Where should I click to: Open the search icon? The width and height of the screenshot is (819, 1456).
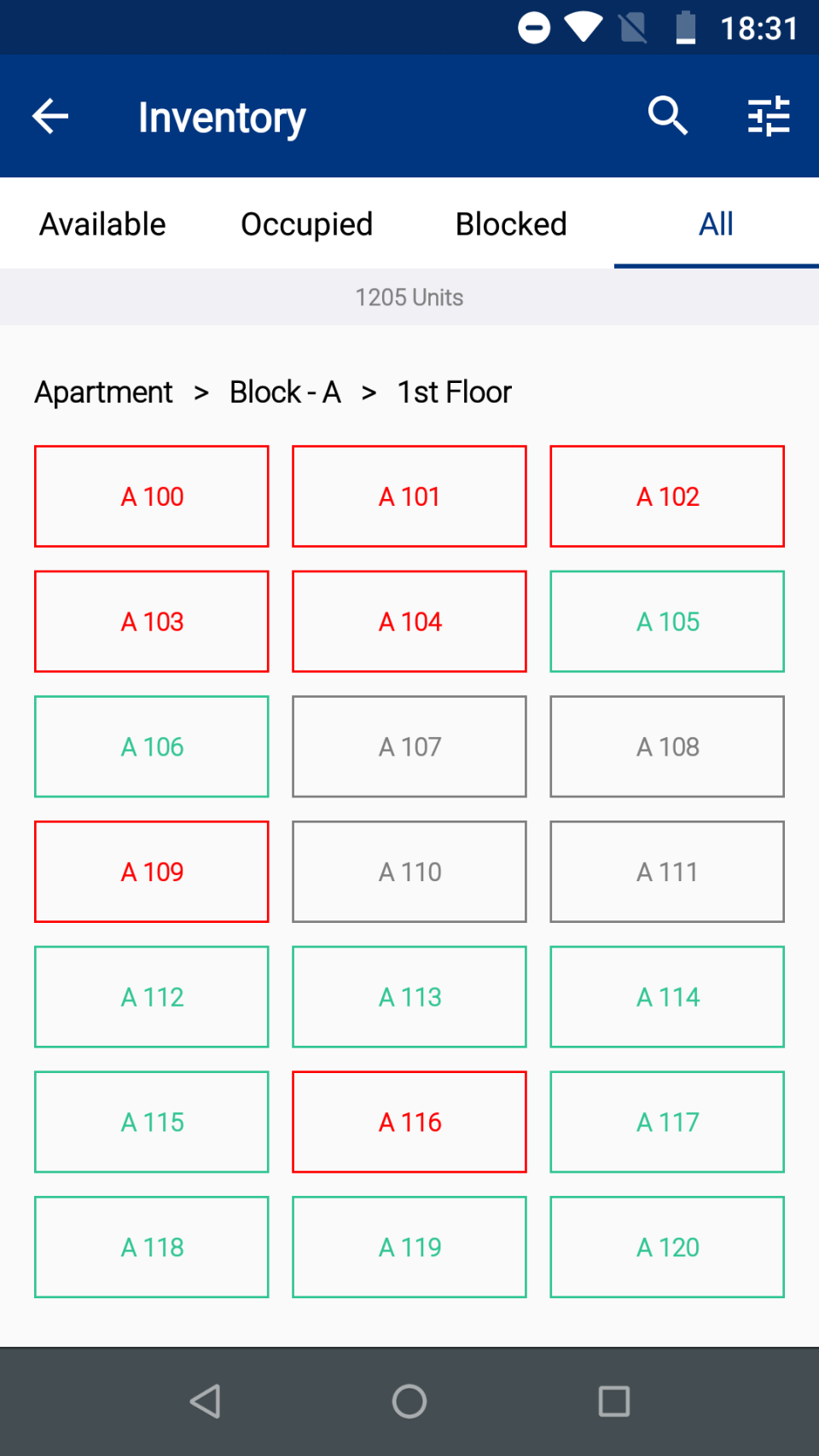pyautogui.click(x=667, y=117)
